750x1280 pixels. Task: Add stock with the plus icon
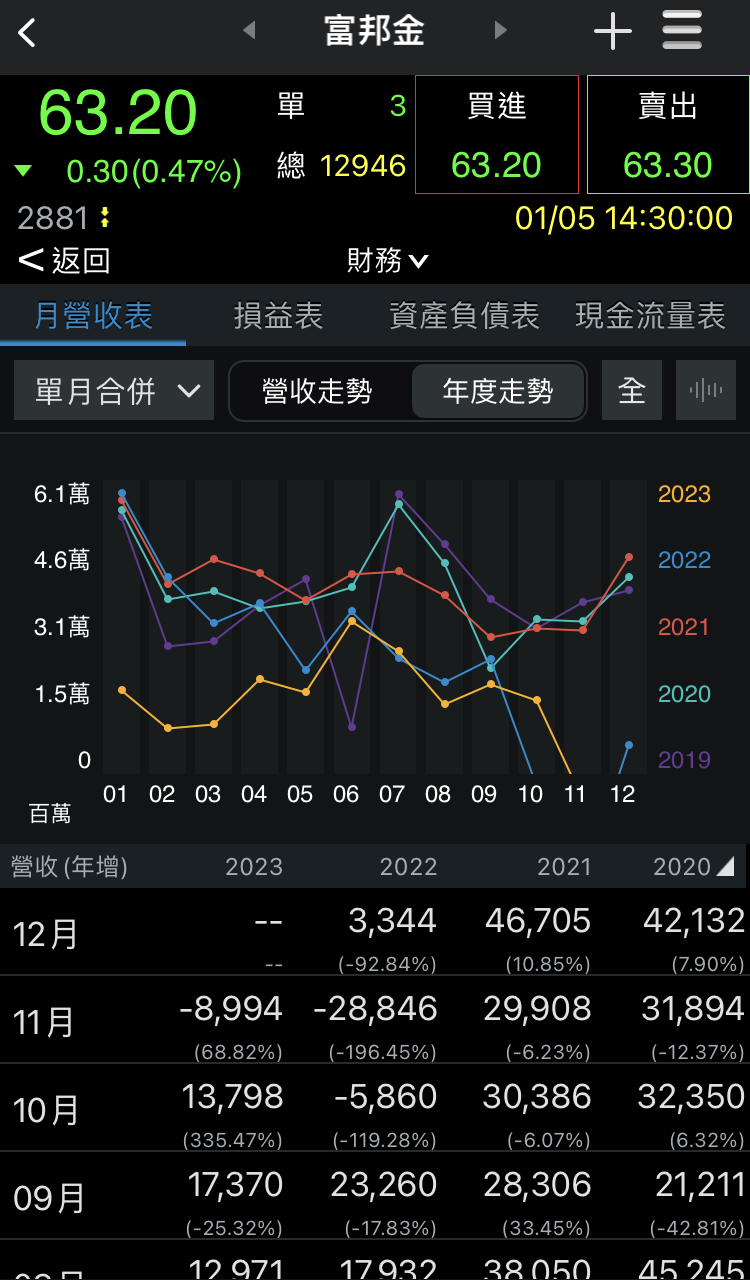pyautogui.click(x=612, y=32)
